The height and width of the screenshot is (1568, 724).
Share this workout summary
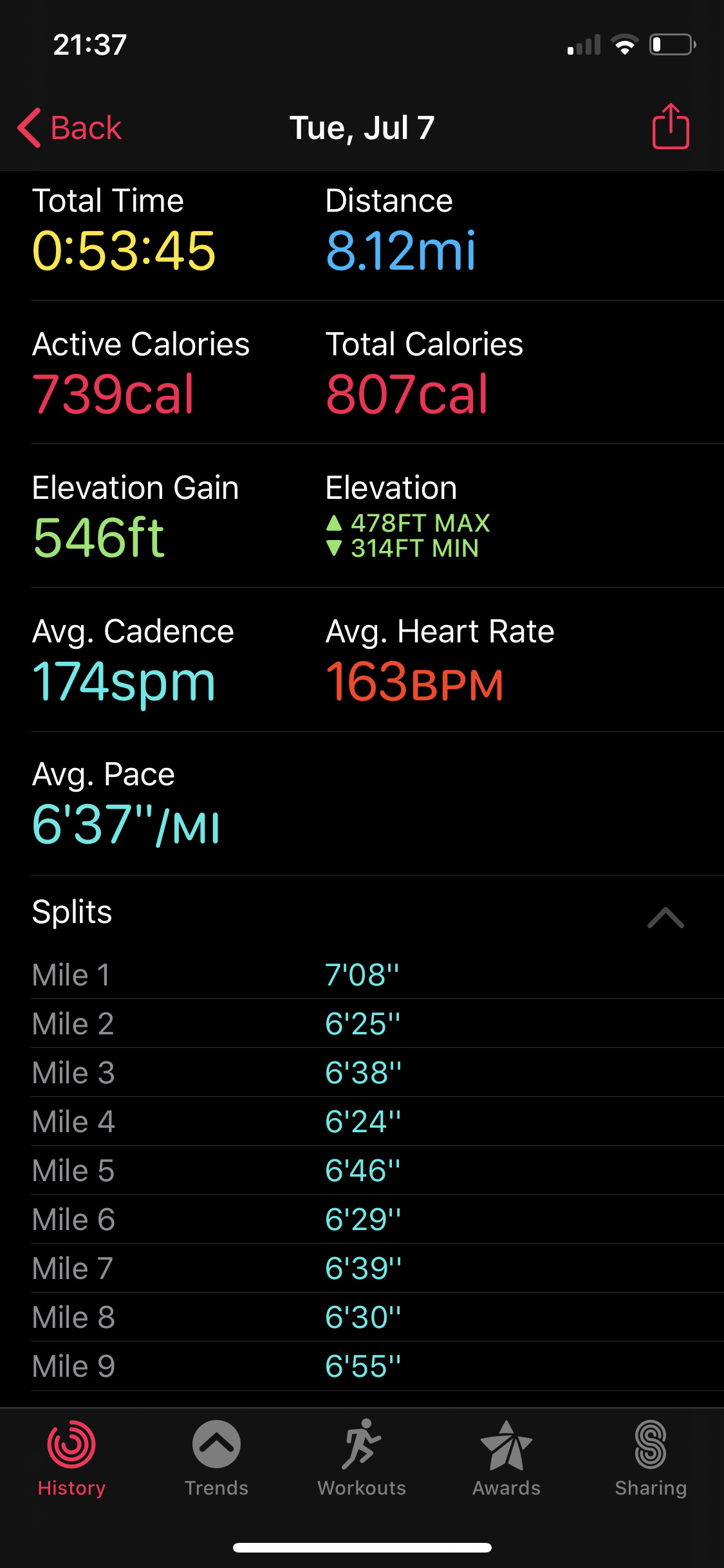[x=671, y=127]
